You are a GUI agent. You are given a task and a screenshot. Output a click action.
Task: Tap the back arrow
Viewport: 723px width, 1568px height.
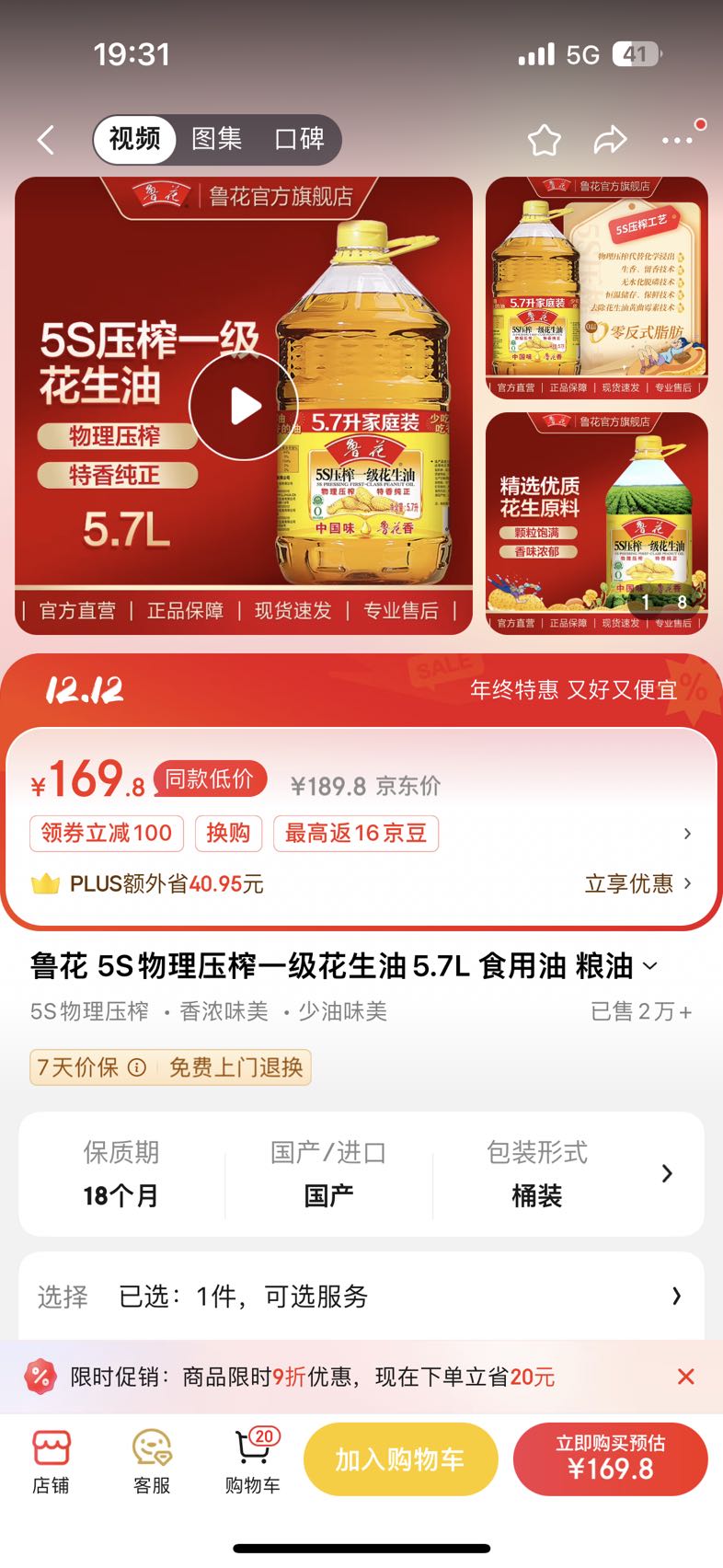point(45,139)
